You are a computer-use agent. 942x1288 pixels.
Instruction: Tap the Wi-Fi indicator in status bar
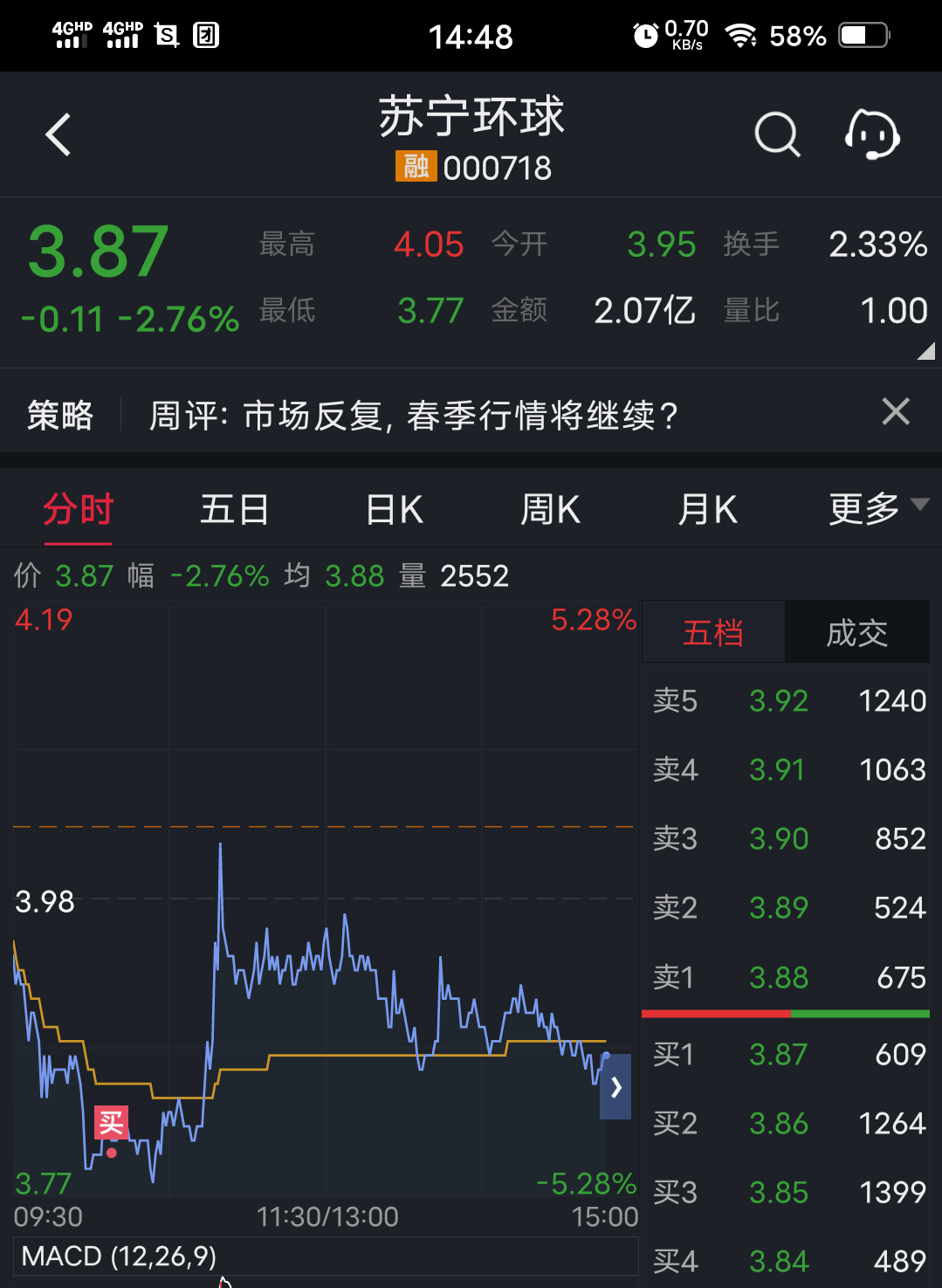pos(740,35)
